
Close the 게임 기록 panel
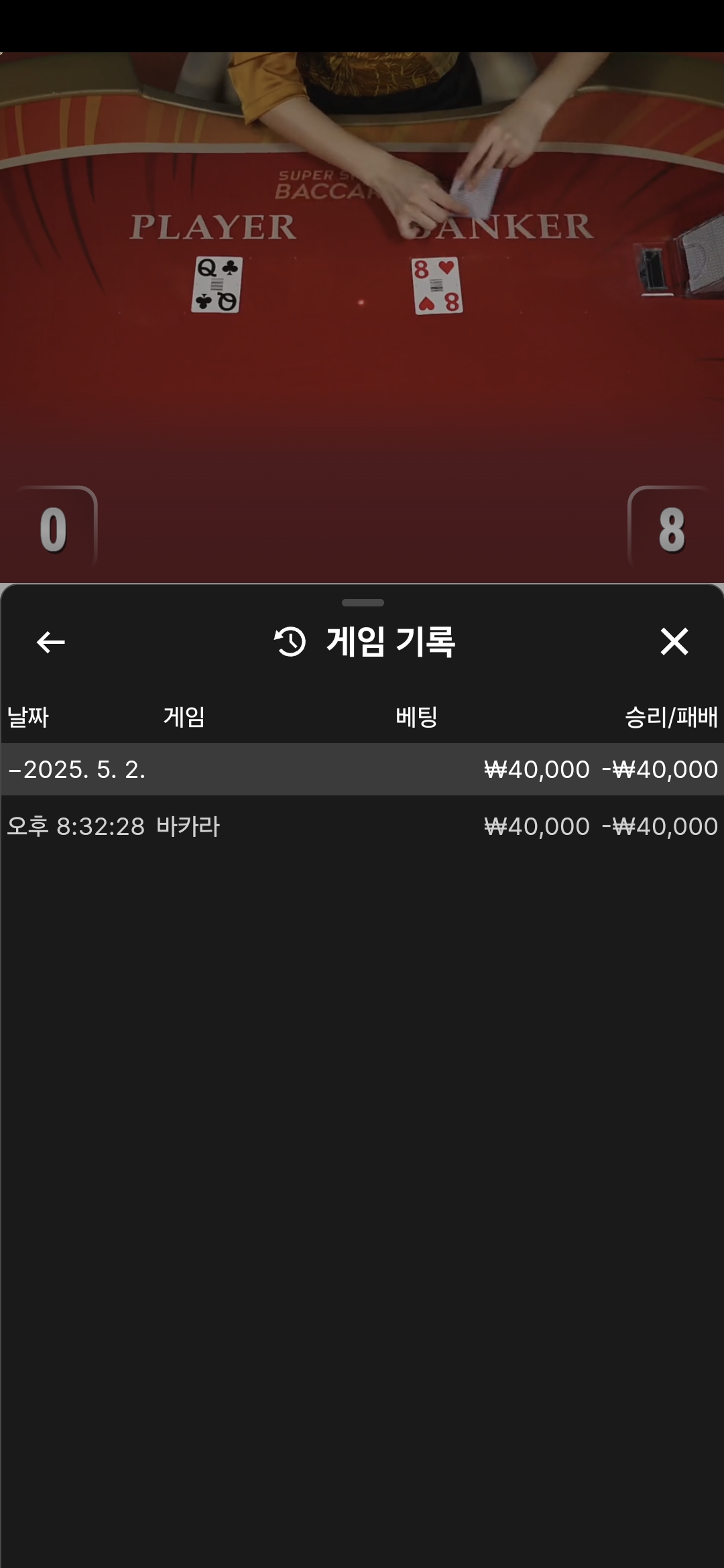pos(674,641)
